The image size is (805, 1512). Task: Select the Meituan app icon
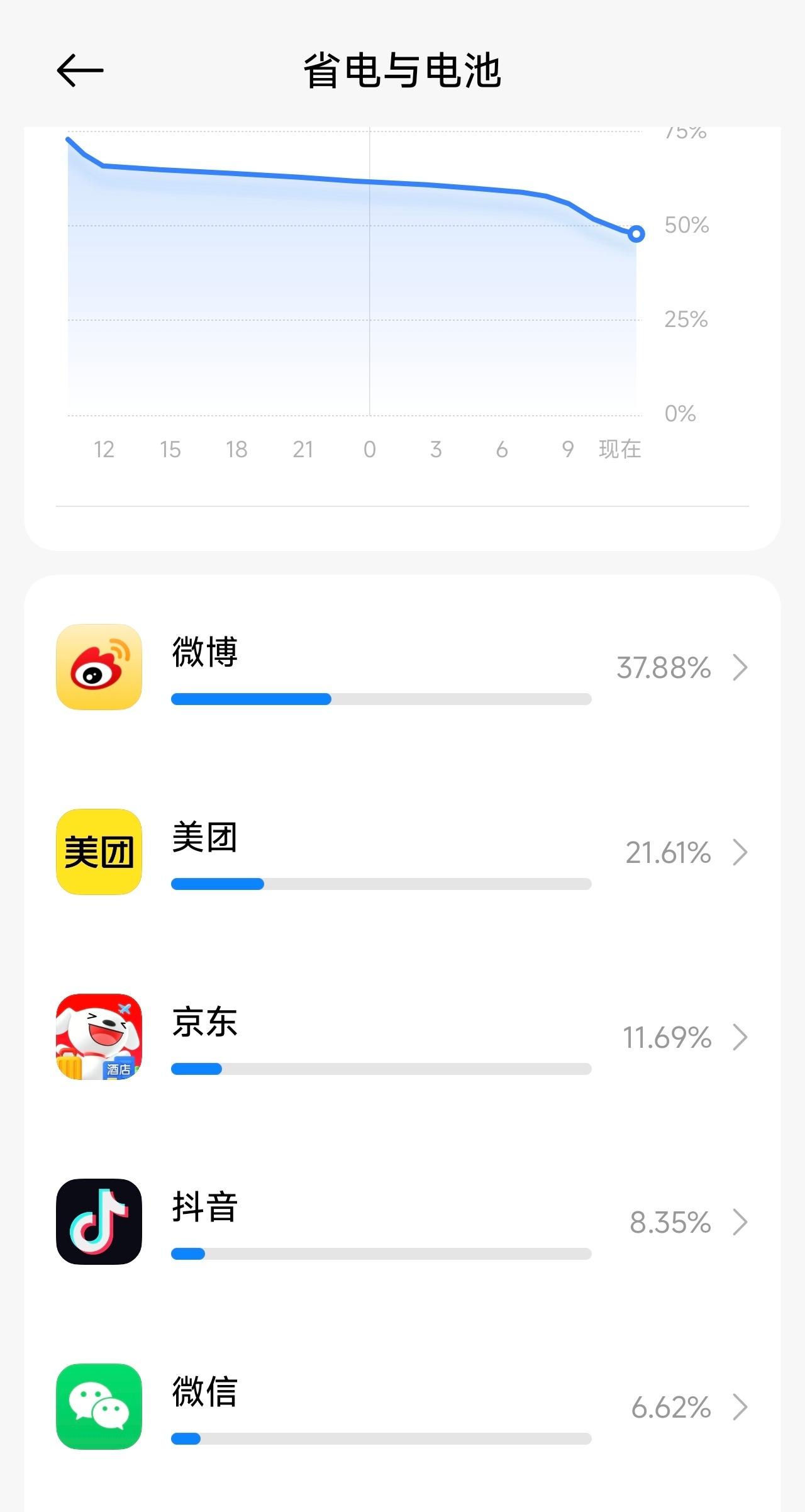[x=99, y=852]
